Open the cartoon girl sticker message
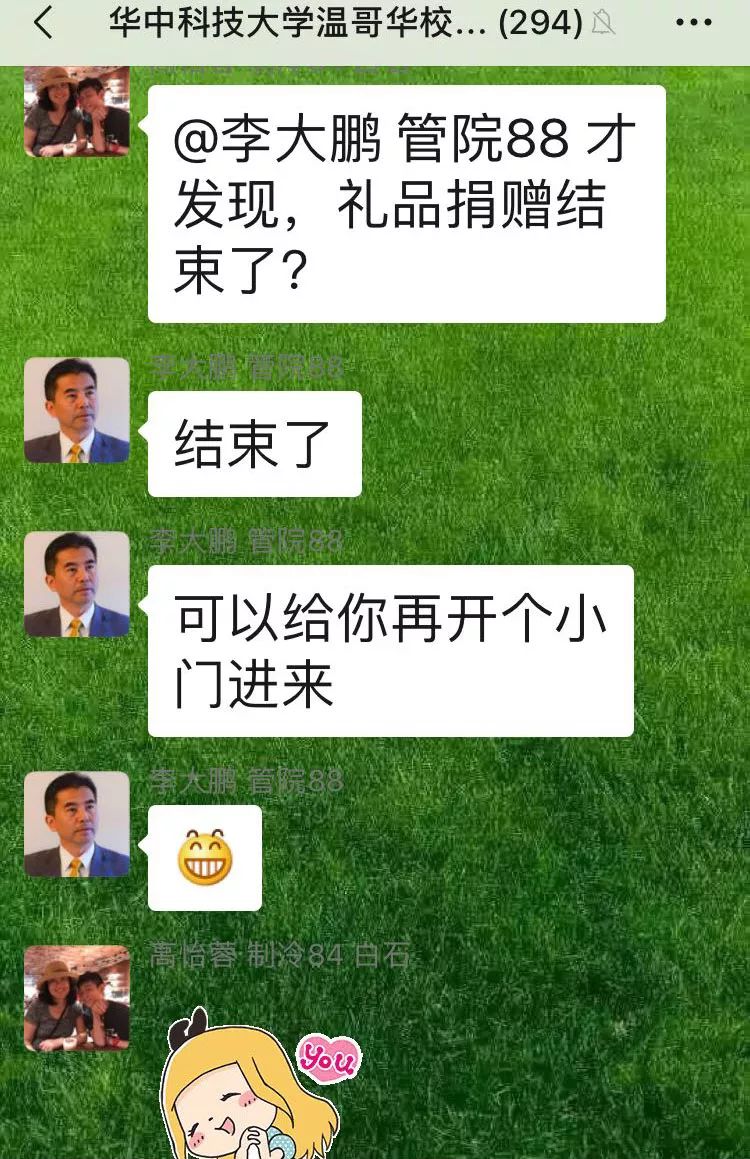The image size is (750, 1159). (260, 1085)
